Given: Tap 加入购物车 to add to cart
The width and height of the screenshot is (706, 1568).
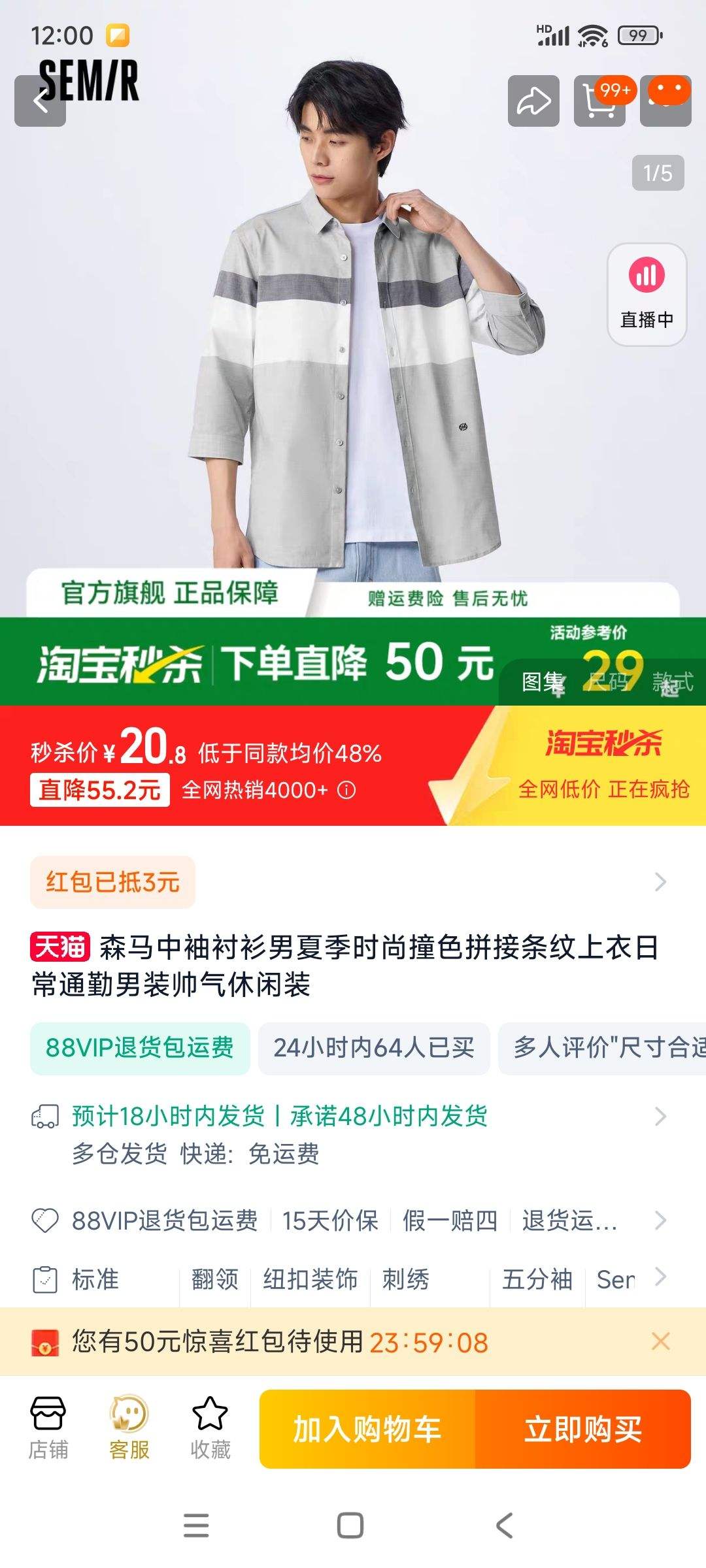Looking at the screenshot, I should coord(367,1429).
